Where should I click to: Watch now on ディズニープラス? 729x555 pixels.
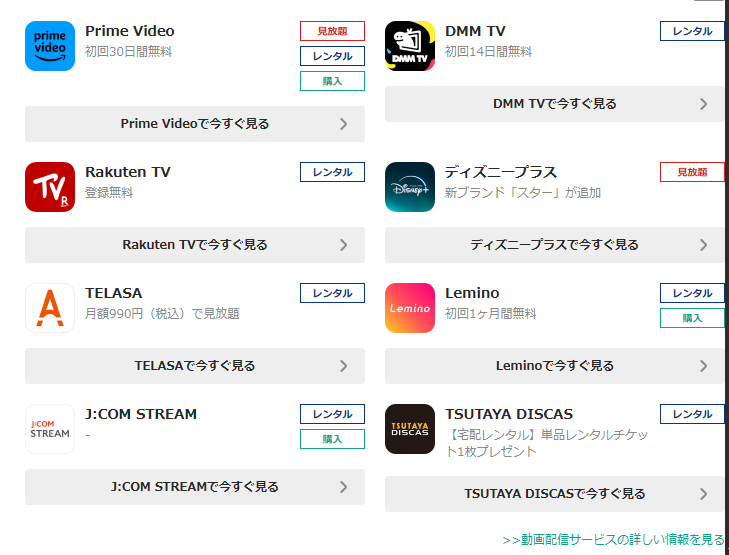tap(554, 245)
